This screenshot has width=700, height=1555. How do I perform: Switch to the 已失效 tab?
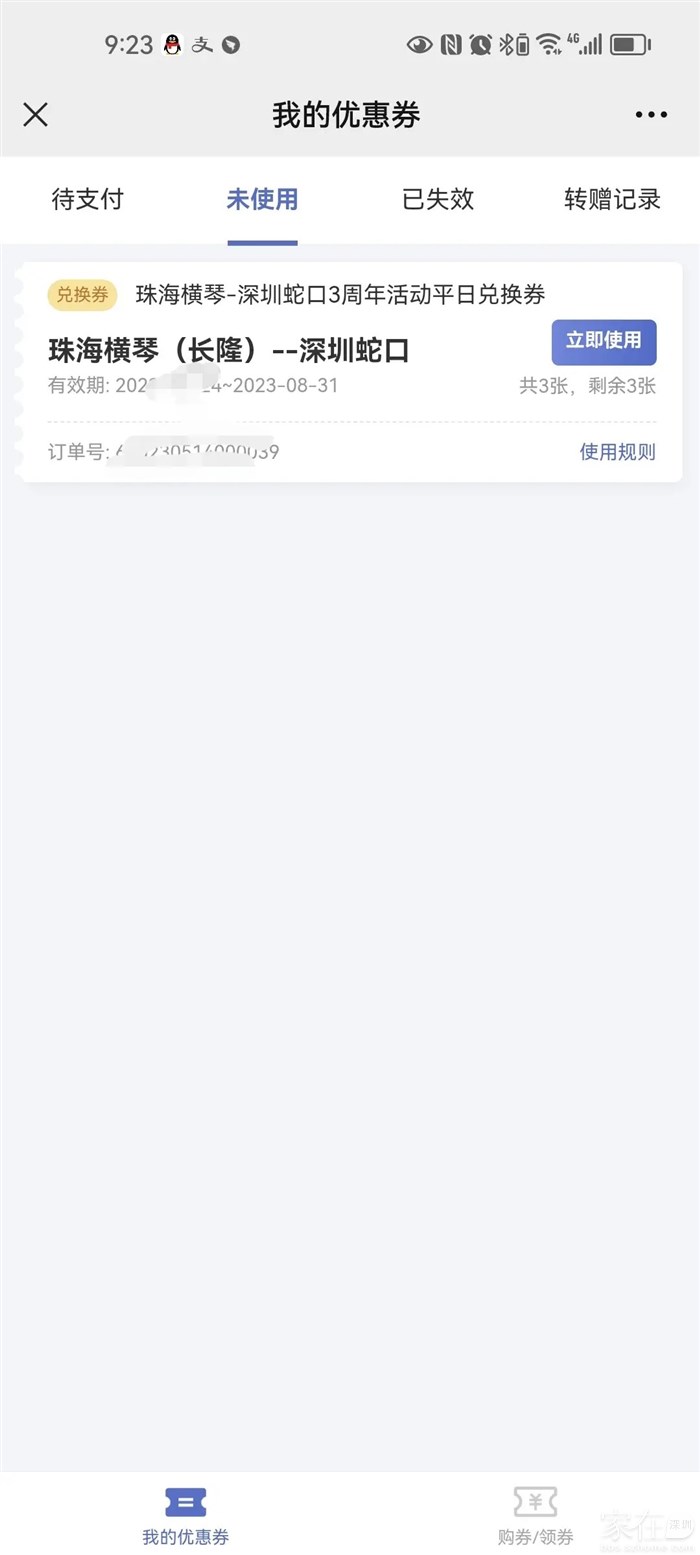pyautogui.click(x=437, y=199)
